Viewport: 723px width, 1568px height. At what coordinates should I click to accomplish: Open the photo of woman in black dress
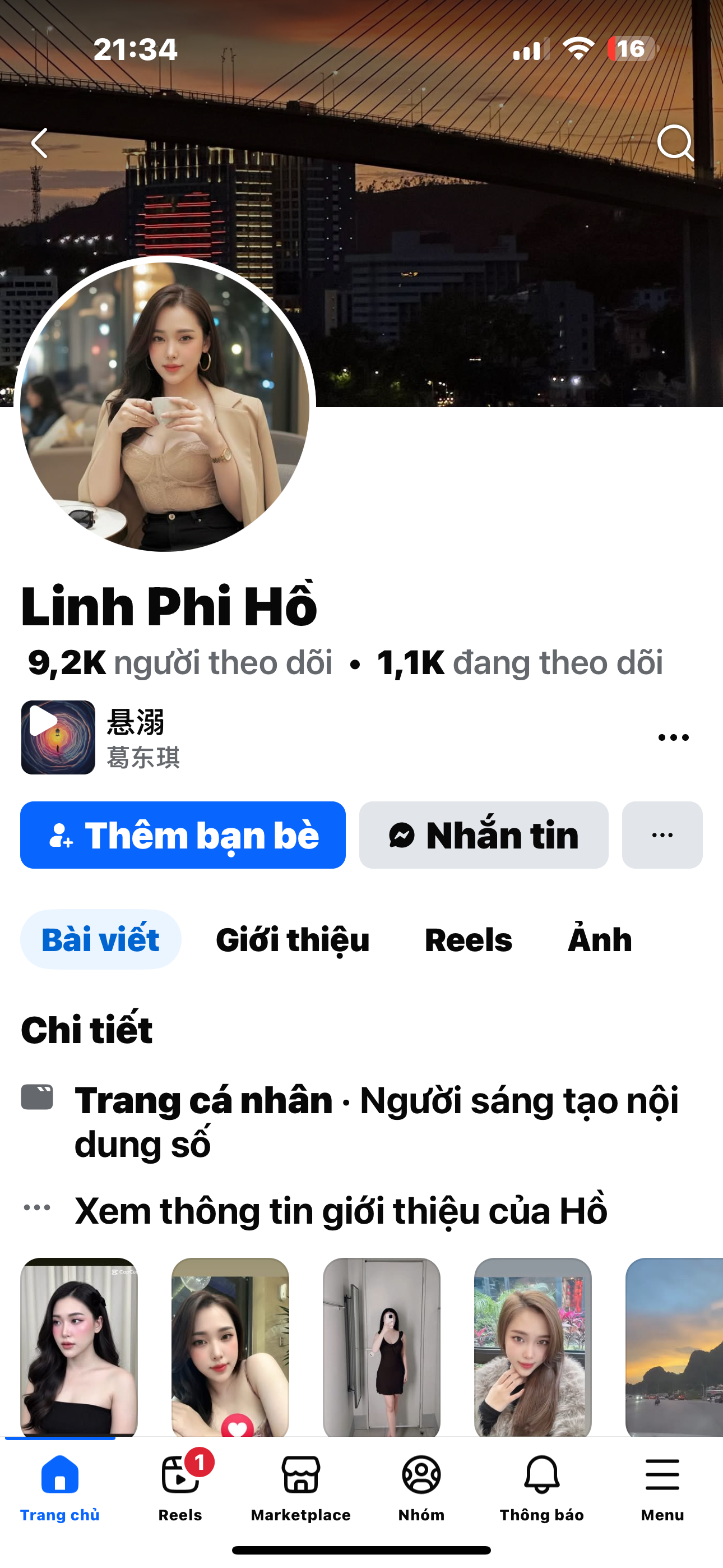point(381,1346)
